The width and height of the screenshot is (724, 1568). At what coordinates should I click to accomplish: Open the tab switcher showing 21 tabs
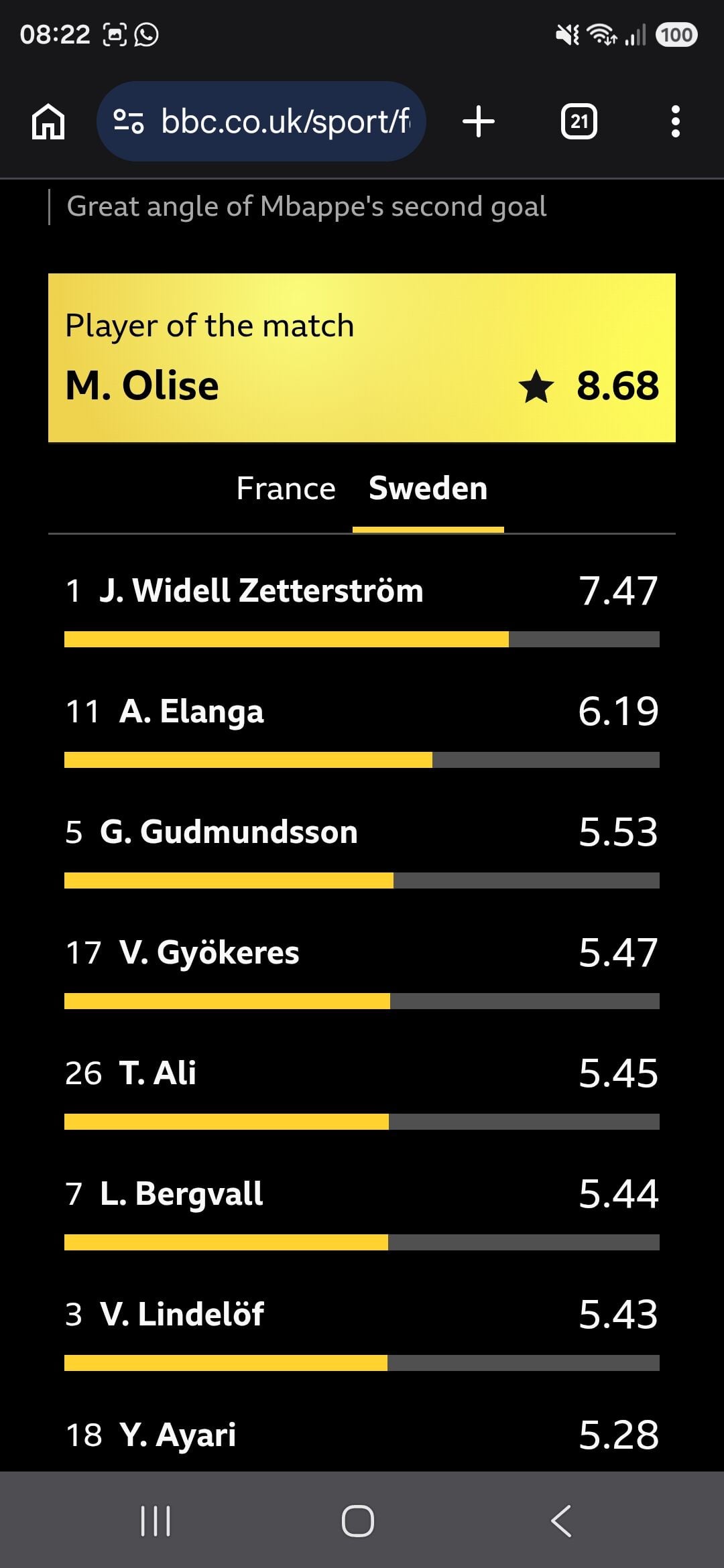(579, 121)
